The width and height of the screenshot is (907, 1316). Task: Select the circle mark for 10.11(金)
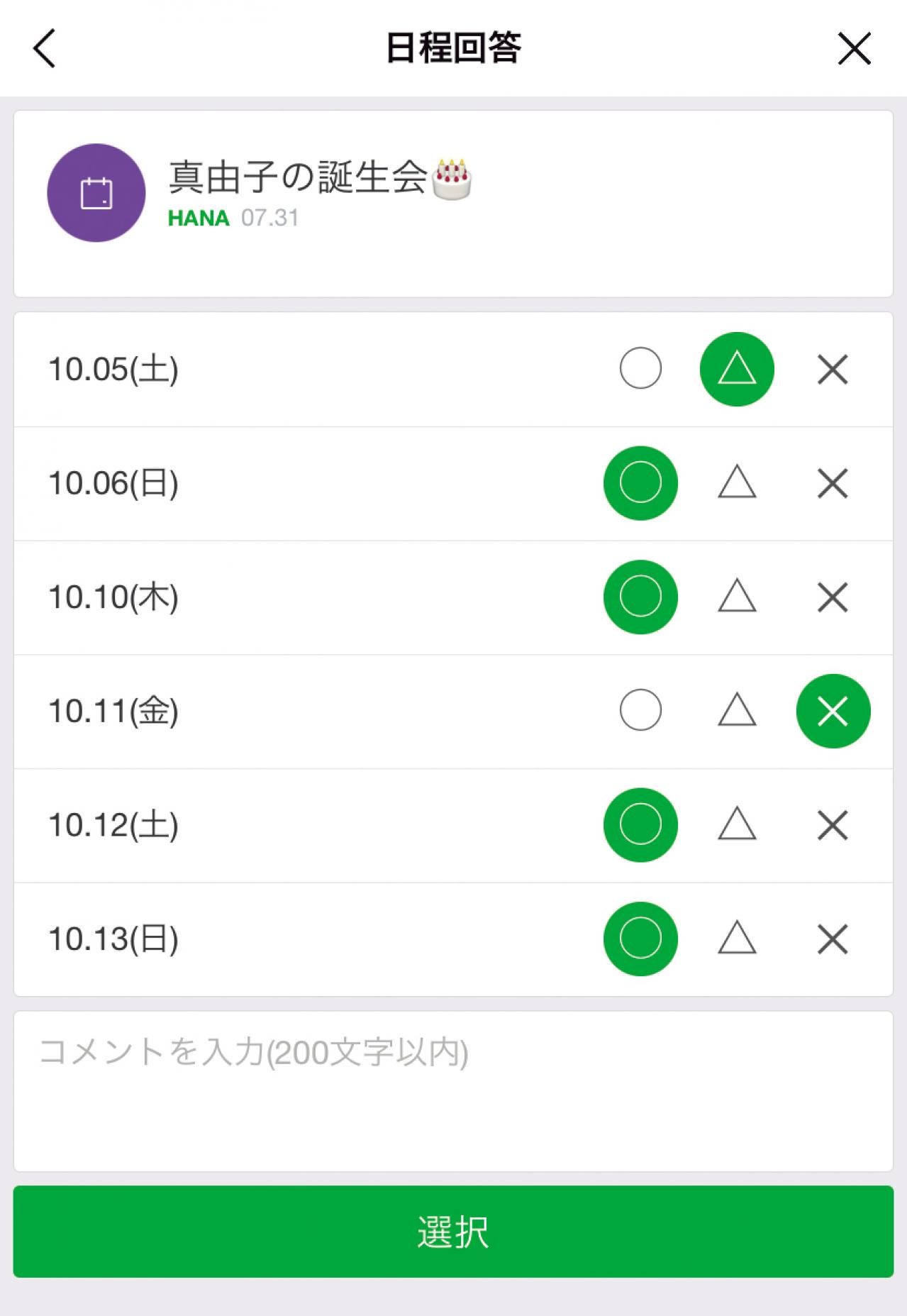point(640,711)
